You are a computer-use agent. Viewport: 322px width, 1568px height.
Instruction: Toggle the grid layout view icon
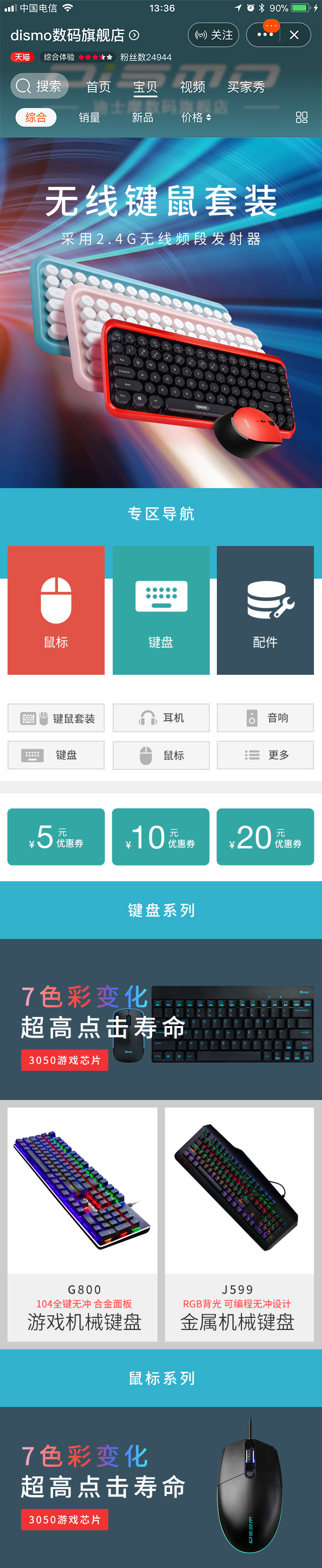301,117
